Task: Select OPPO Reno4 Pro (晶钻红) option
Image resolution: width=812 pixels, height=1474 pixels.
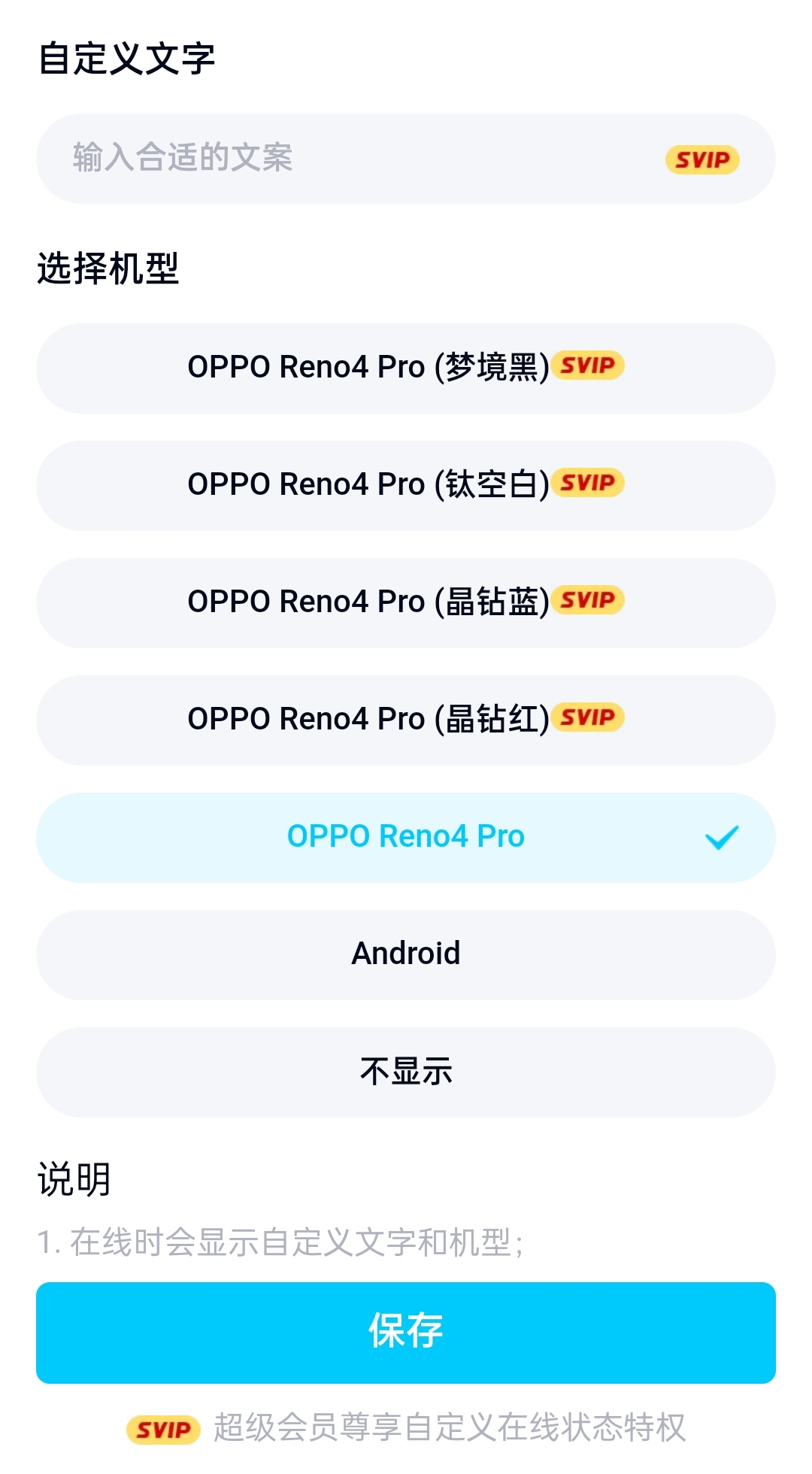Action: 406,720
